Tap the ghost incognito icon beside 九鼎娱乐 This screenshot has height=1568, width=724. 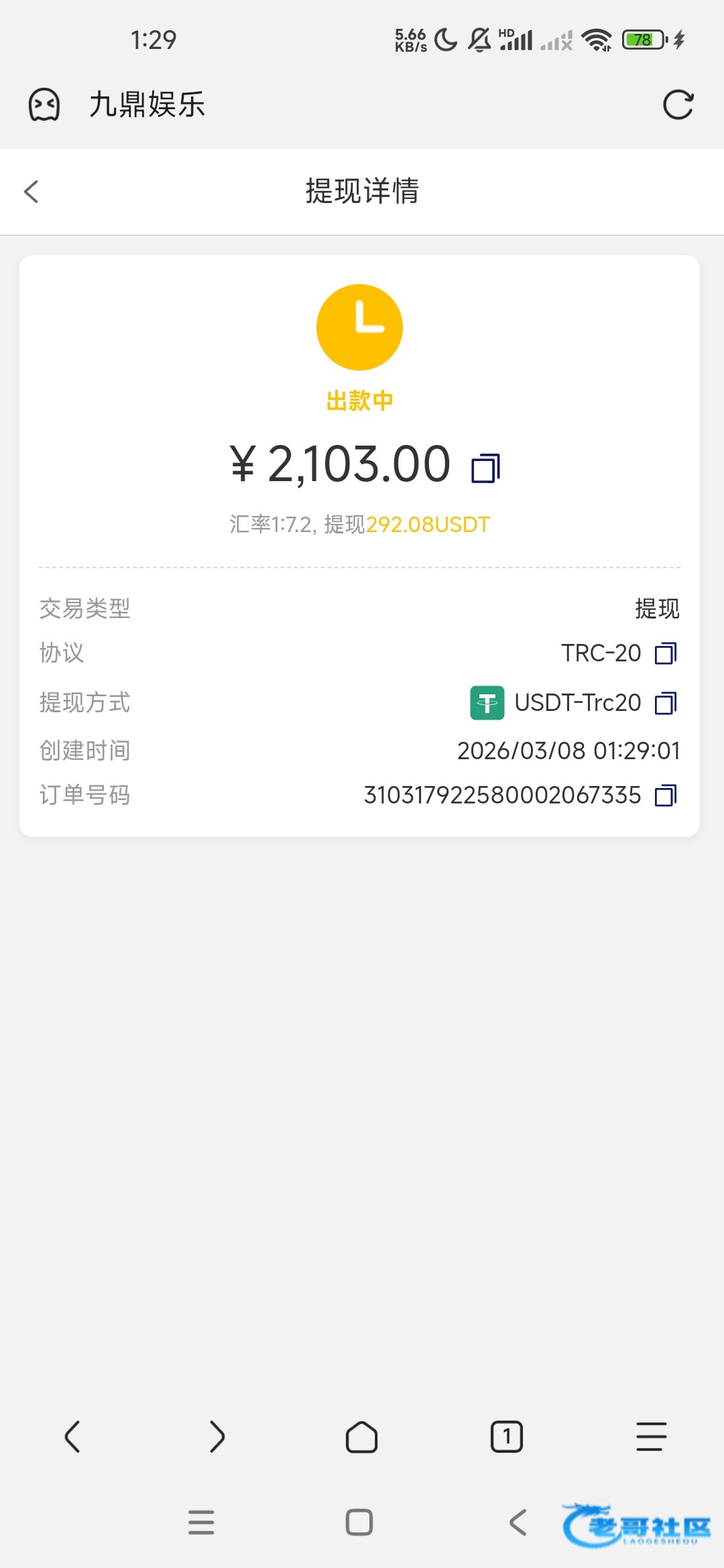[x=44, y=105]
